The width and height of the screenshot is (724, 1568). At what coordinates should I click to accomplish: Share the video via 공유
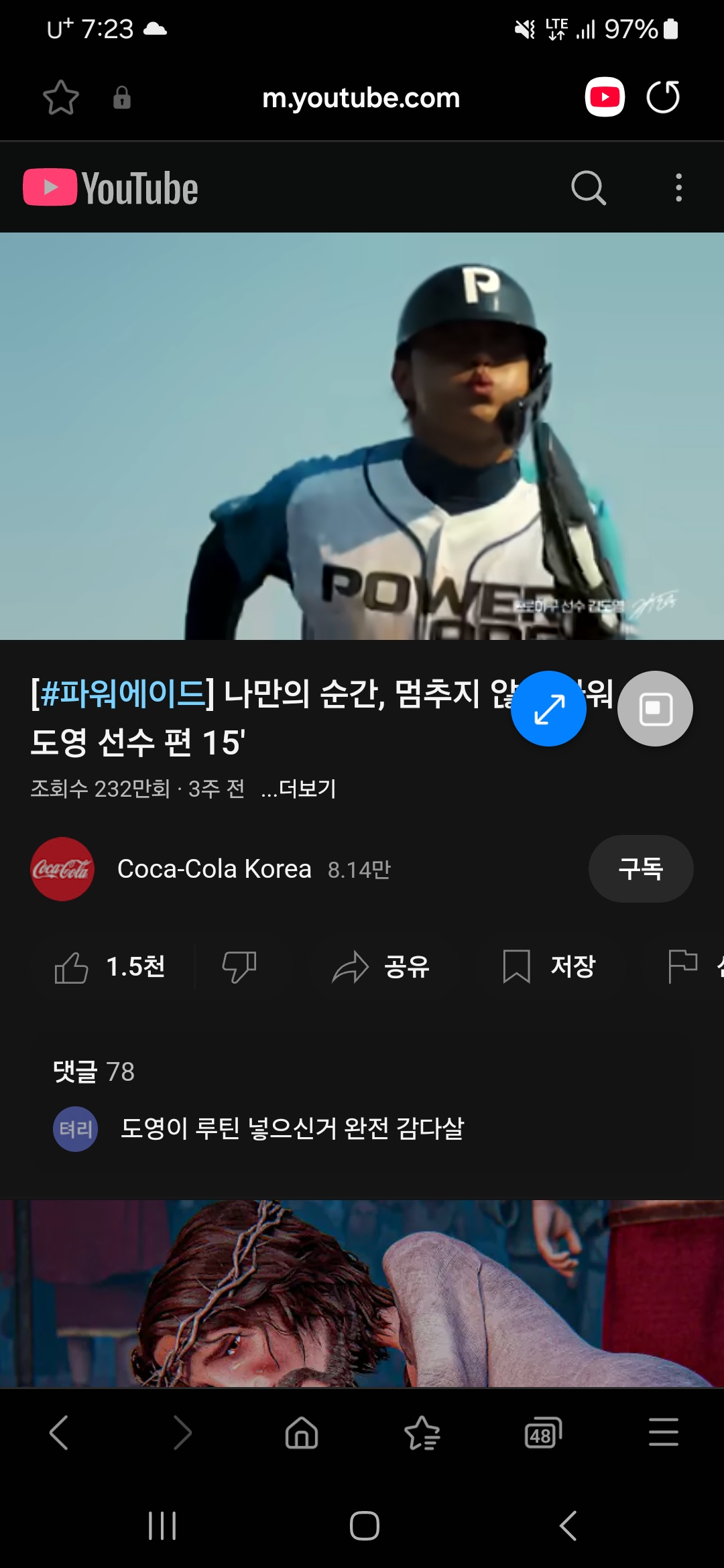point(381,967)
